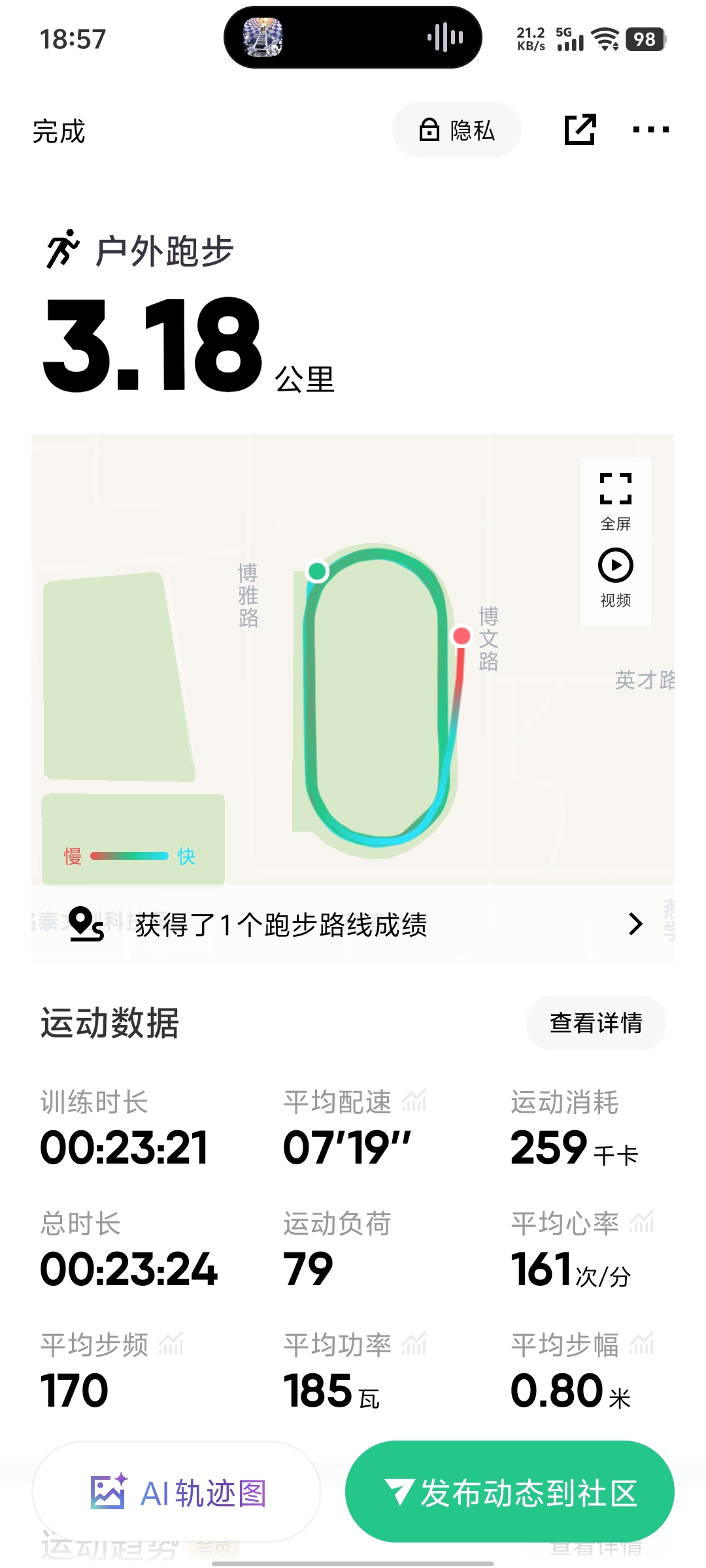The image size is (706, 1568).
Task: Open the three-dot overflow menu
Action: tap(650, 129)
